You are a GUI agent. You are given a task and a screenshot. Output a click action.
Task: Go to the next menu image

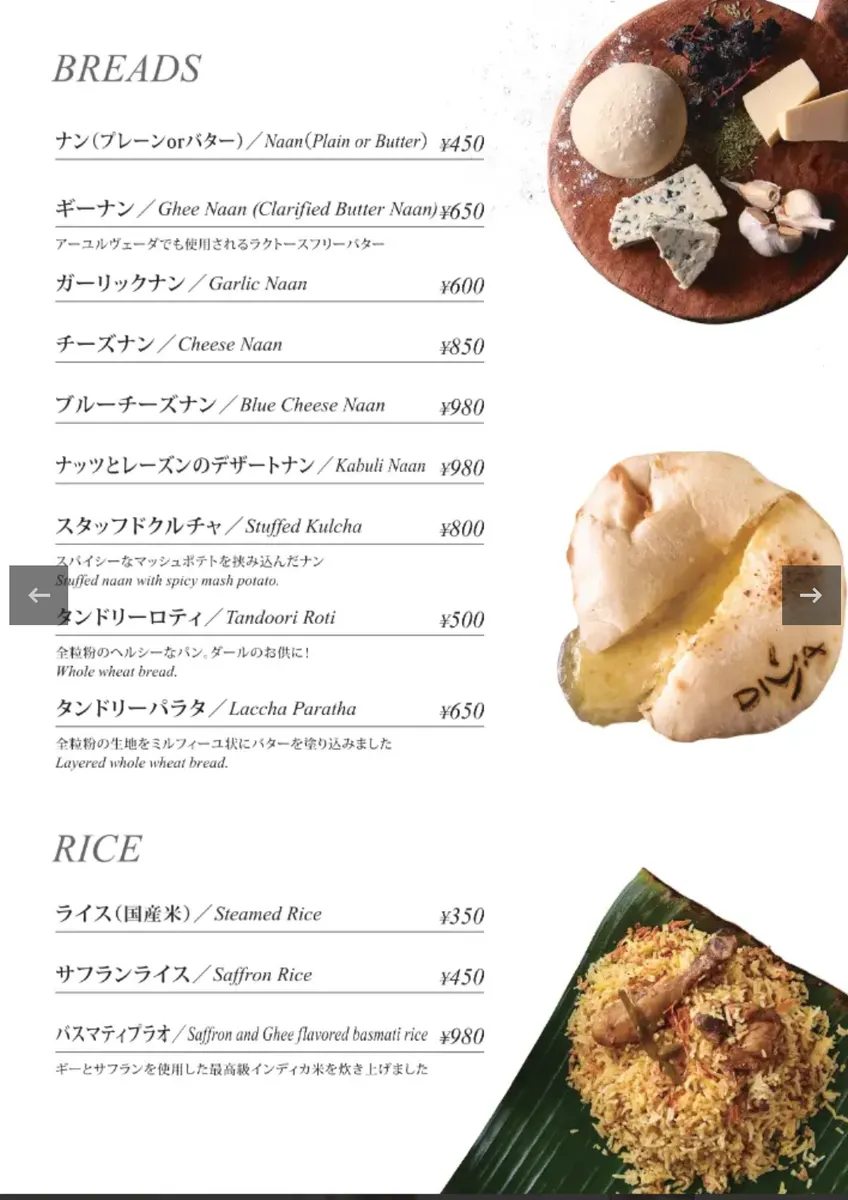pyautogui.click(x=810, y=596)
